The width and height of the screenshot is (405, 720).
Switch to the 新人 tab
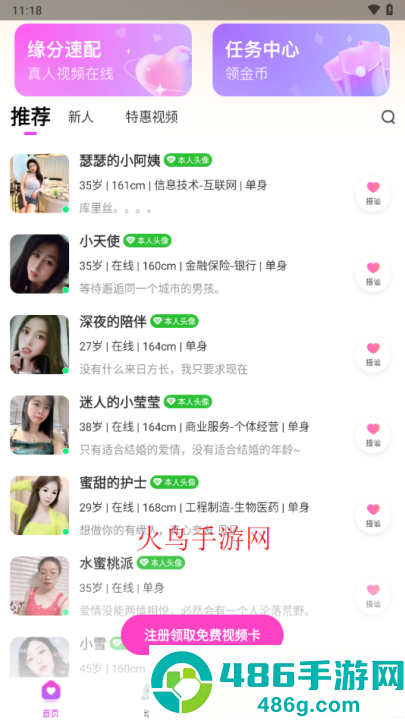pos(81,117)
